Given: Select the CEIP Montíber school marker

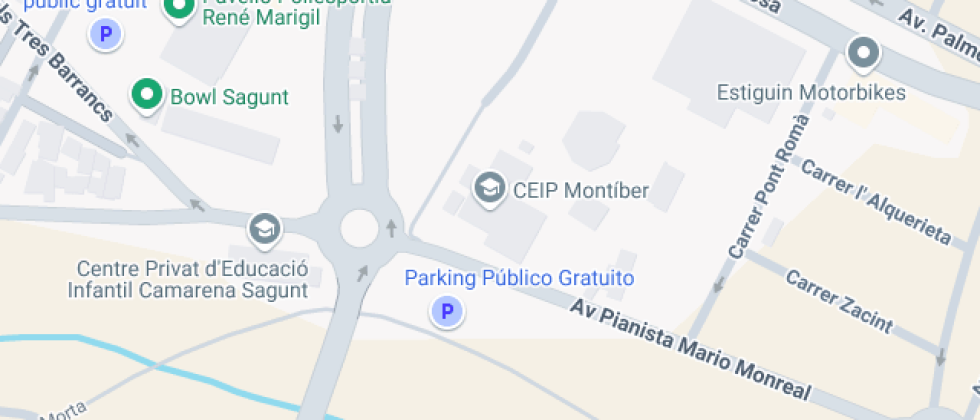Looking at the screenshot, I should (489, 187).
